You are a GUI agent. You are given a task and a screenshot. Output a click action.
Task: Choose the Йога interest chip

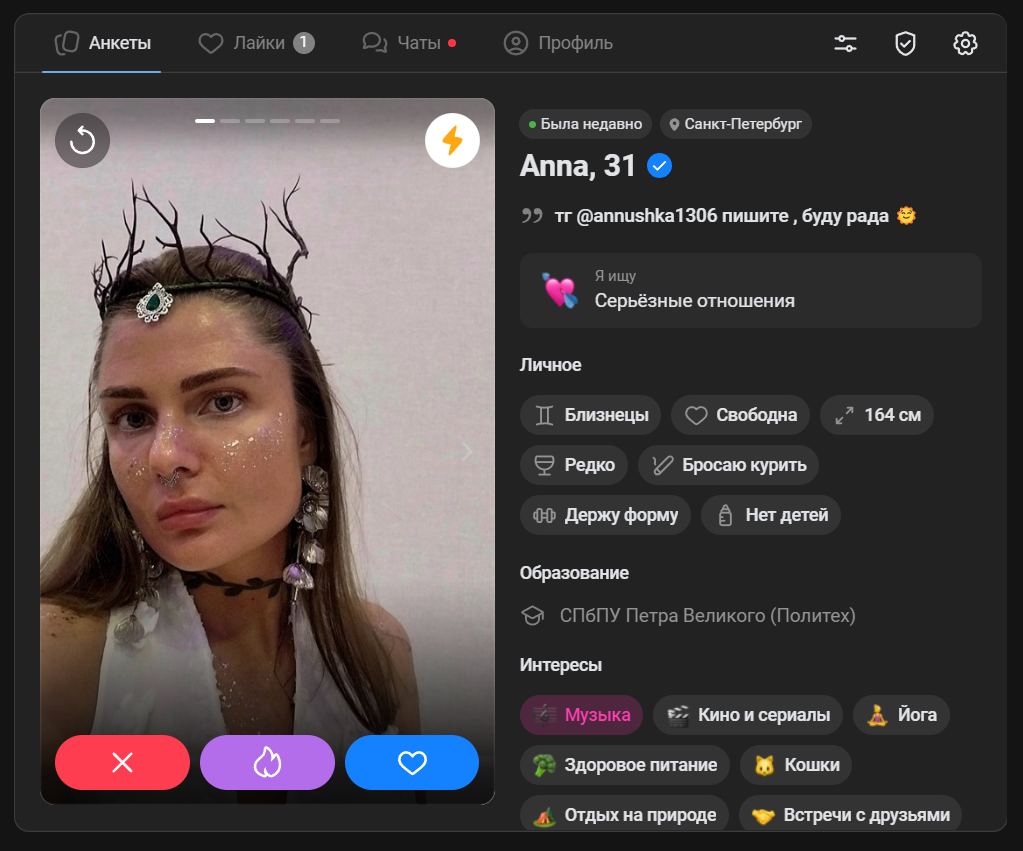(x=901, y=715)
